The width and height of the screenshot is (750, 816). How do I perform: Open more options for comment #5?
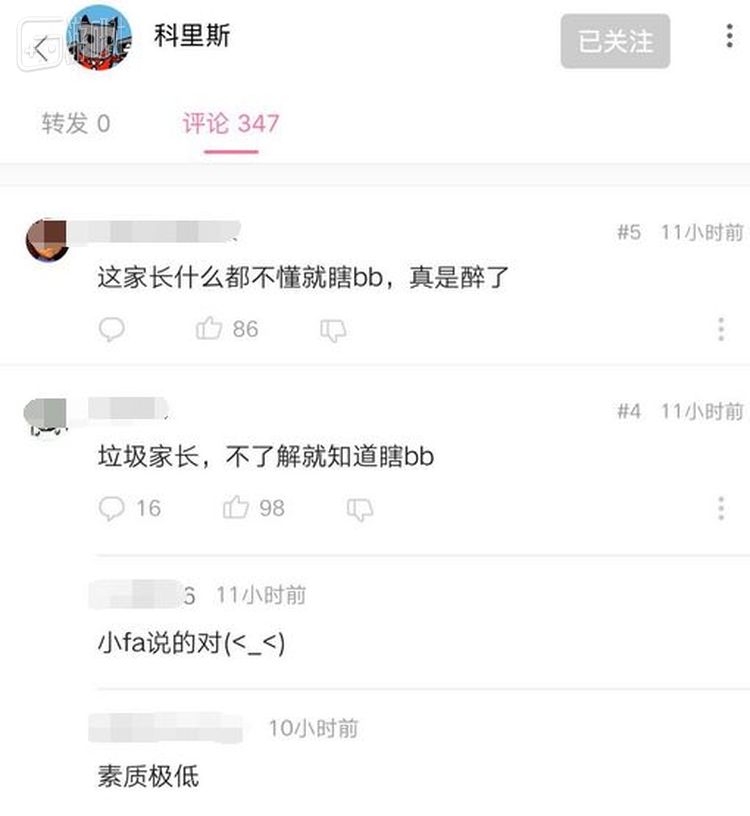pyautogui.click(x=721, y=329)
